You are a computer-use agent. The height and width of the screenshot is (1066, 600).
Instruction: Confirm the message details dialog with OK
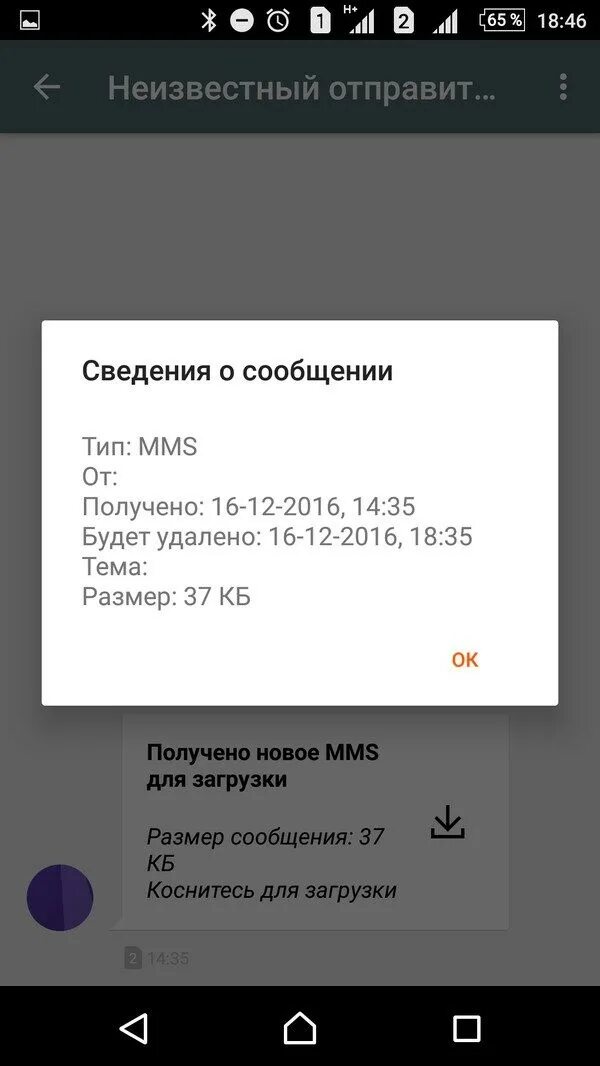[x=465, y=659]
